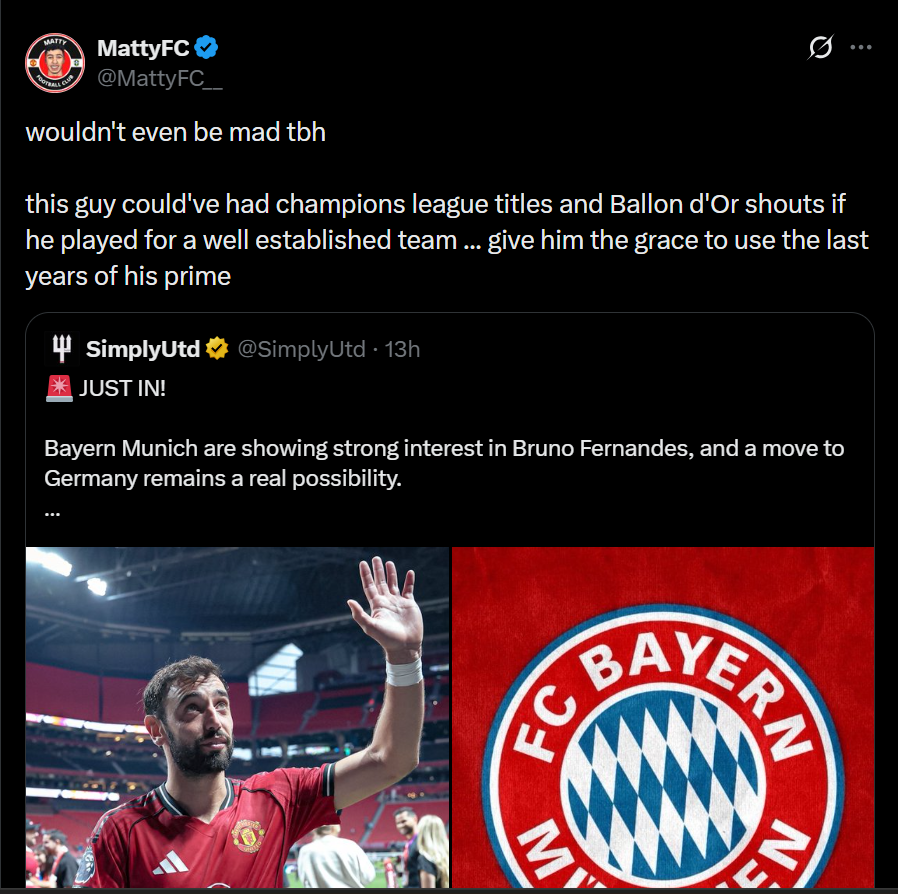Tap the Grok icon on the post
The height and width of the screenshot is (894, 898).
[x=819, y=47]
